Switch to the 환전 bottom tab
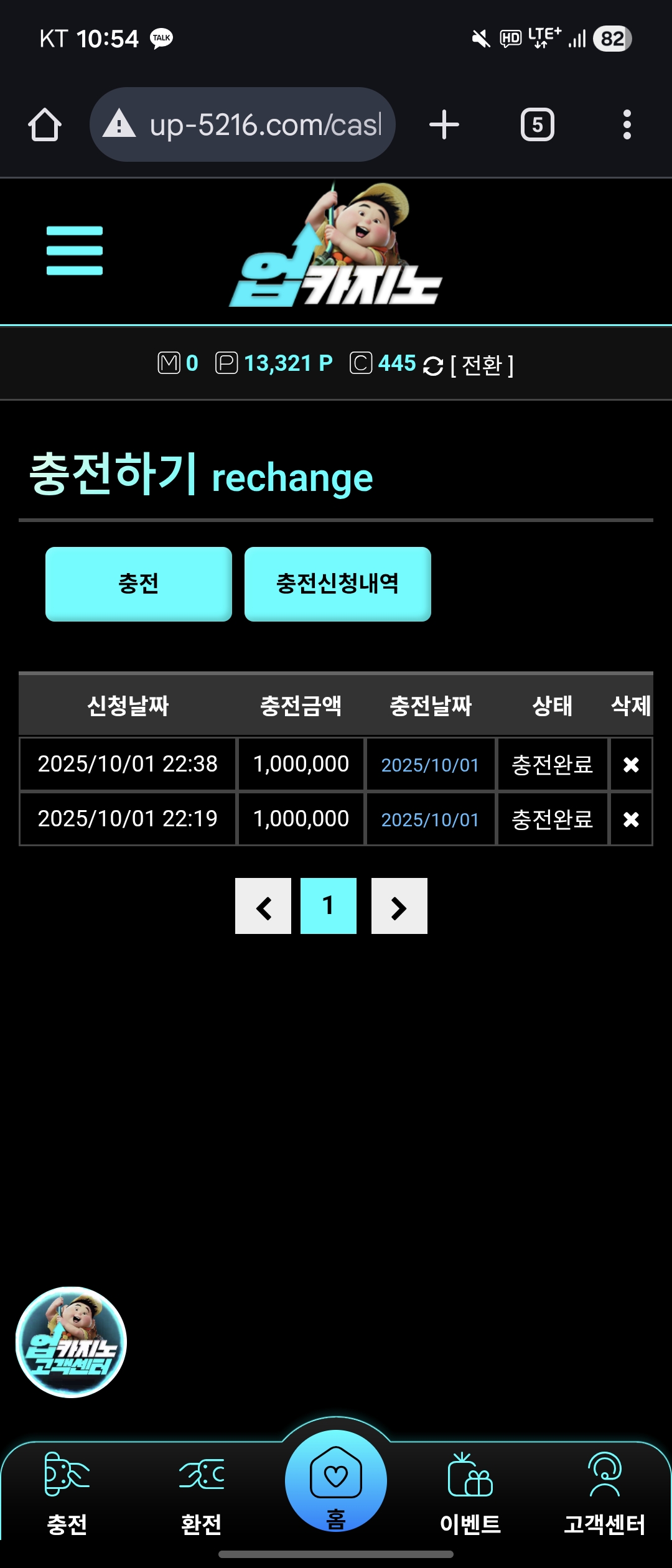 coord(201,1493)
